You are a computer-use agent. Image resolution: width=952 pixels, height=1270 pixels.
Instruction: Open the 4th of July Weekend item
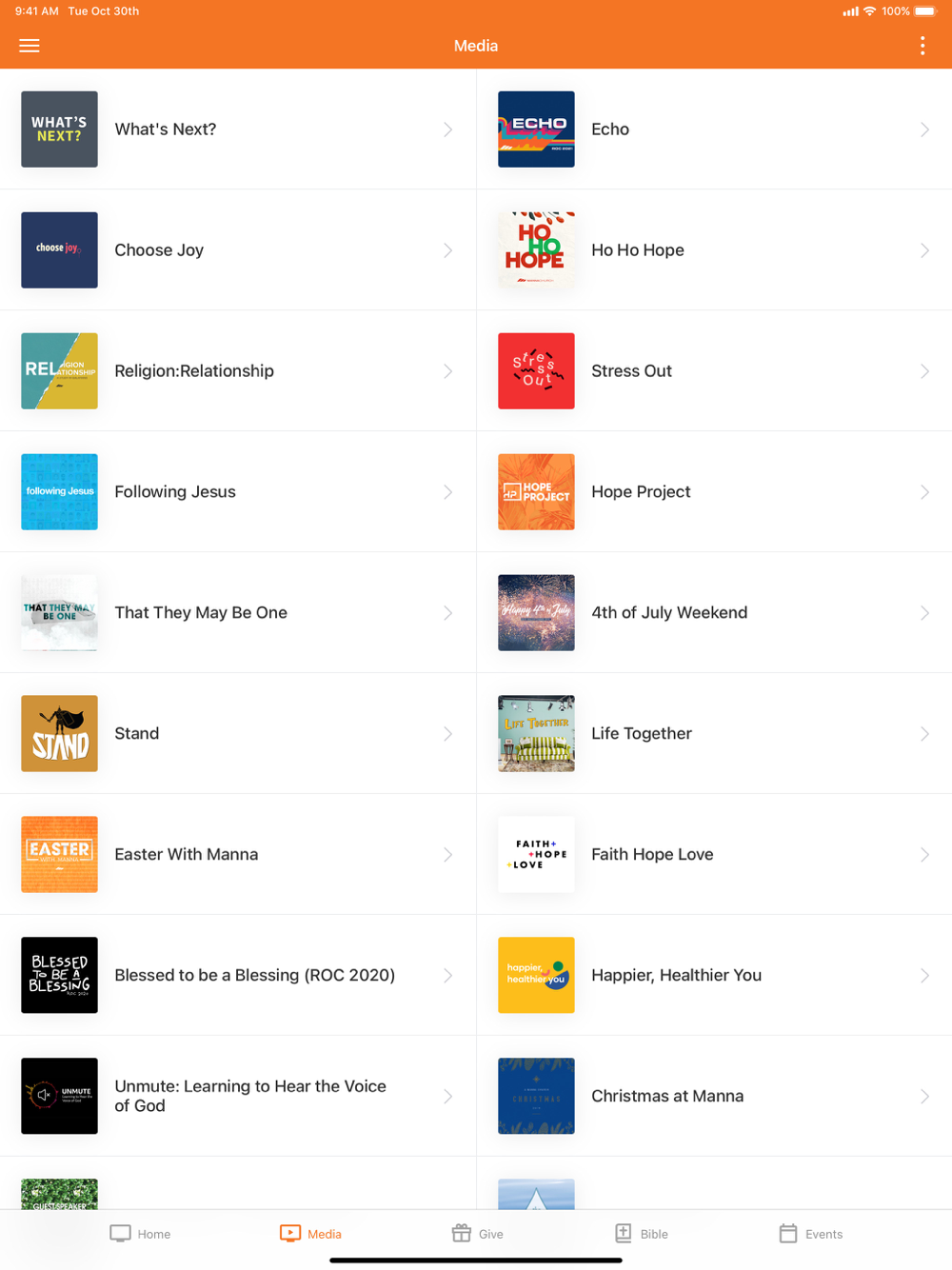click(x=714, y=613)
